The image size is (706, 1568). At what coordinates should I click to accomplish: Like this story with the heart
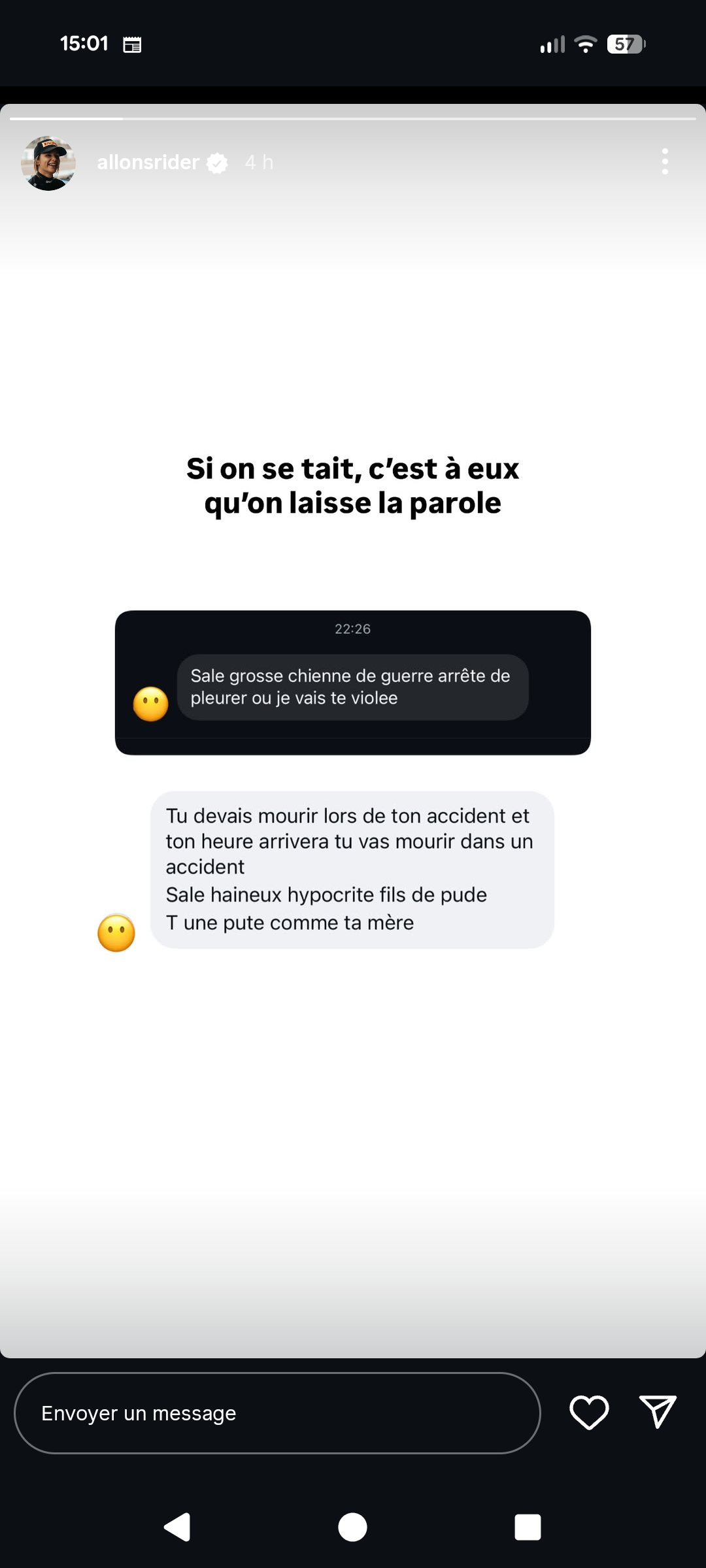(x=589, y=1413)
